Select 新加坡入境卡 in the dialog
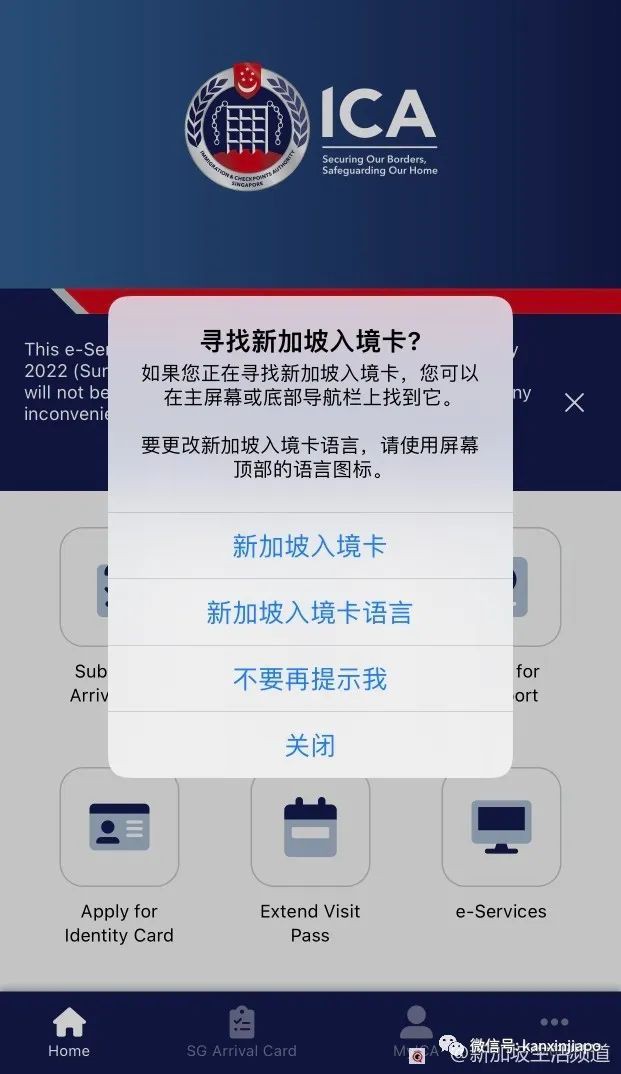This screenshot has height=1074, width=621. 309,546
